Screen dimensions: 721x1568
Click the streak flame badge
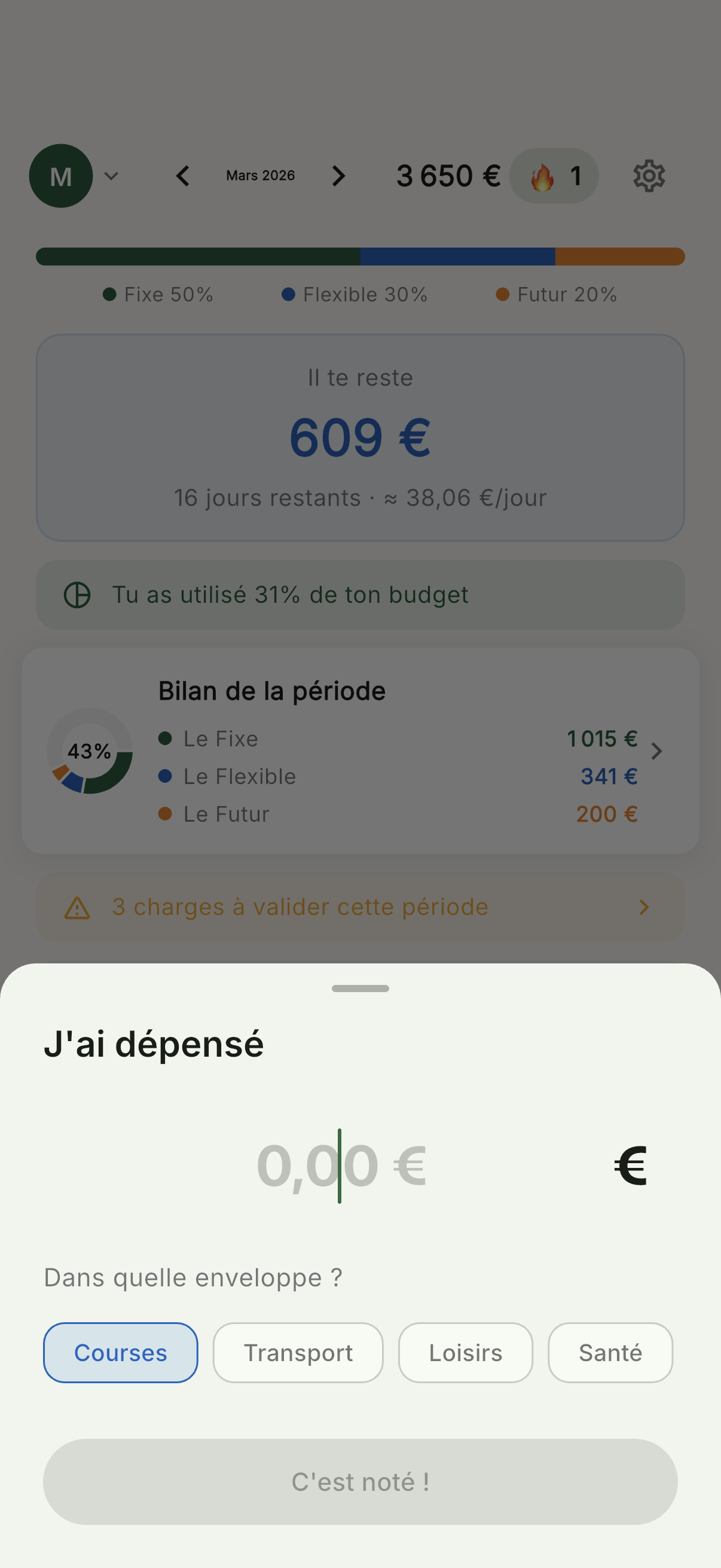554,176
